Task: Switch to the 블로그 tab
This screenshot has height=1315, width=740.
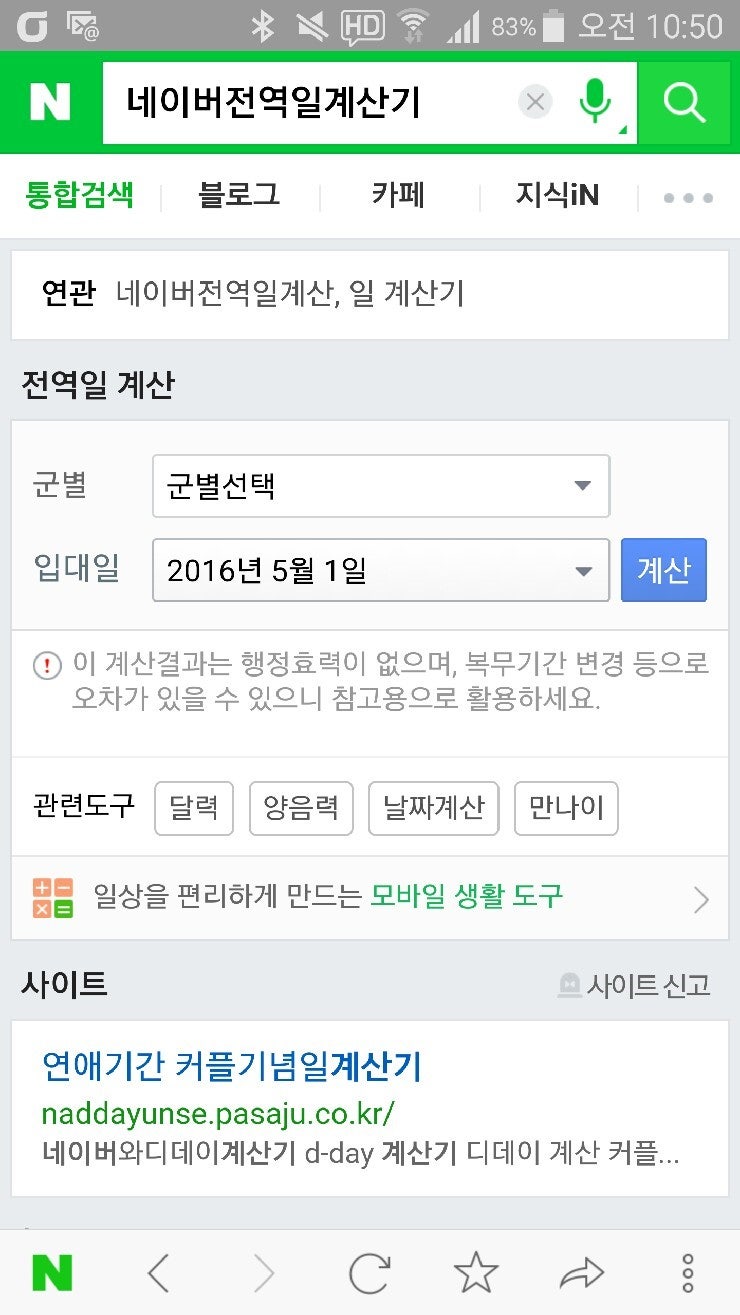Action: click(x=240, y=195)
